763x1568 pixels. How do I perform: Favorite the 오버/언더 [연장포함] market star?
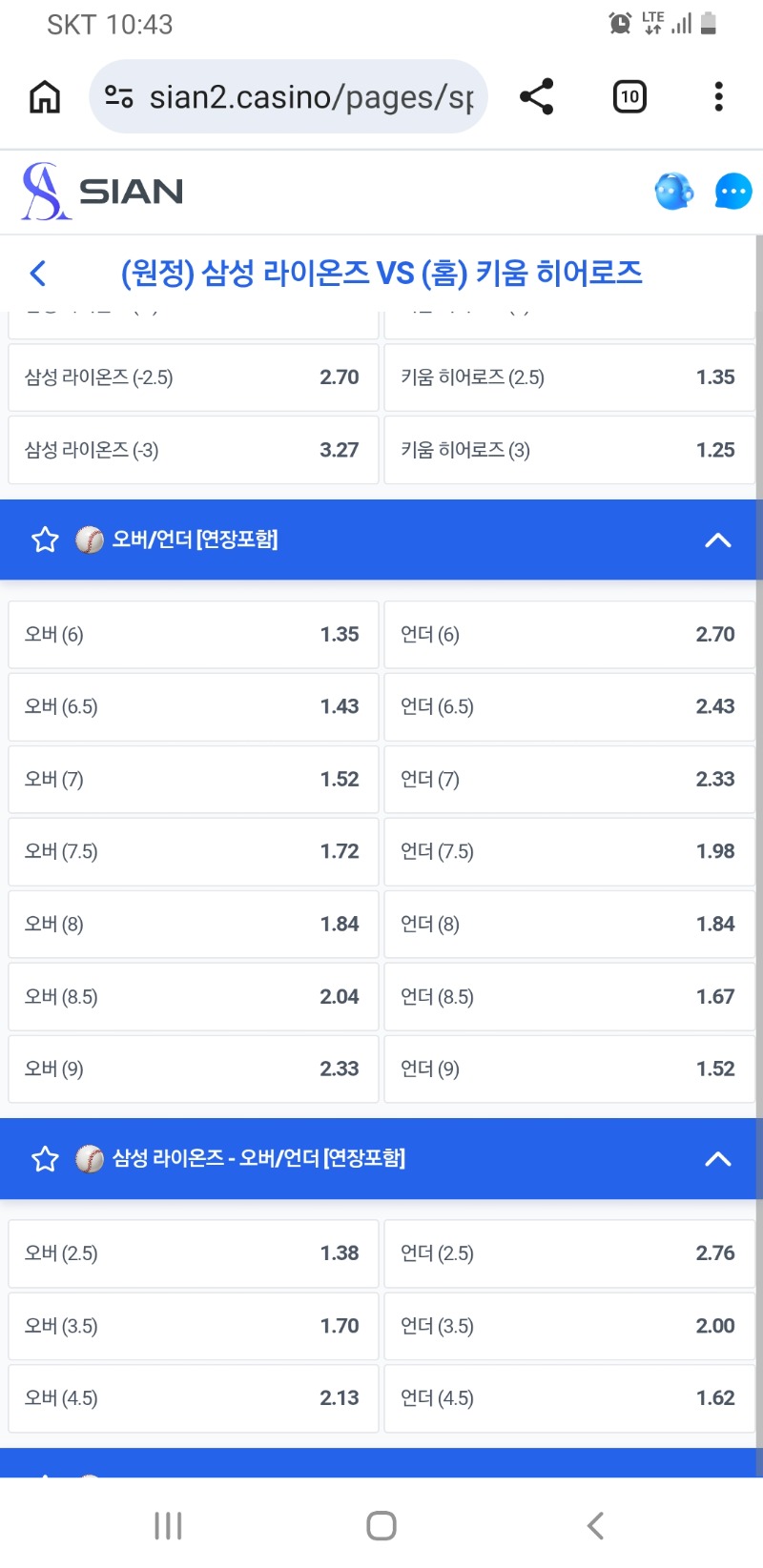(x=45, y=540)
